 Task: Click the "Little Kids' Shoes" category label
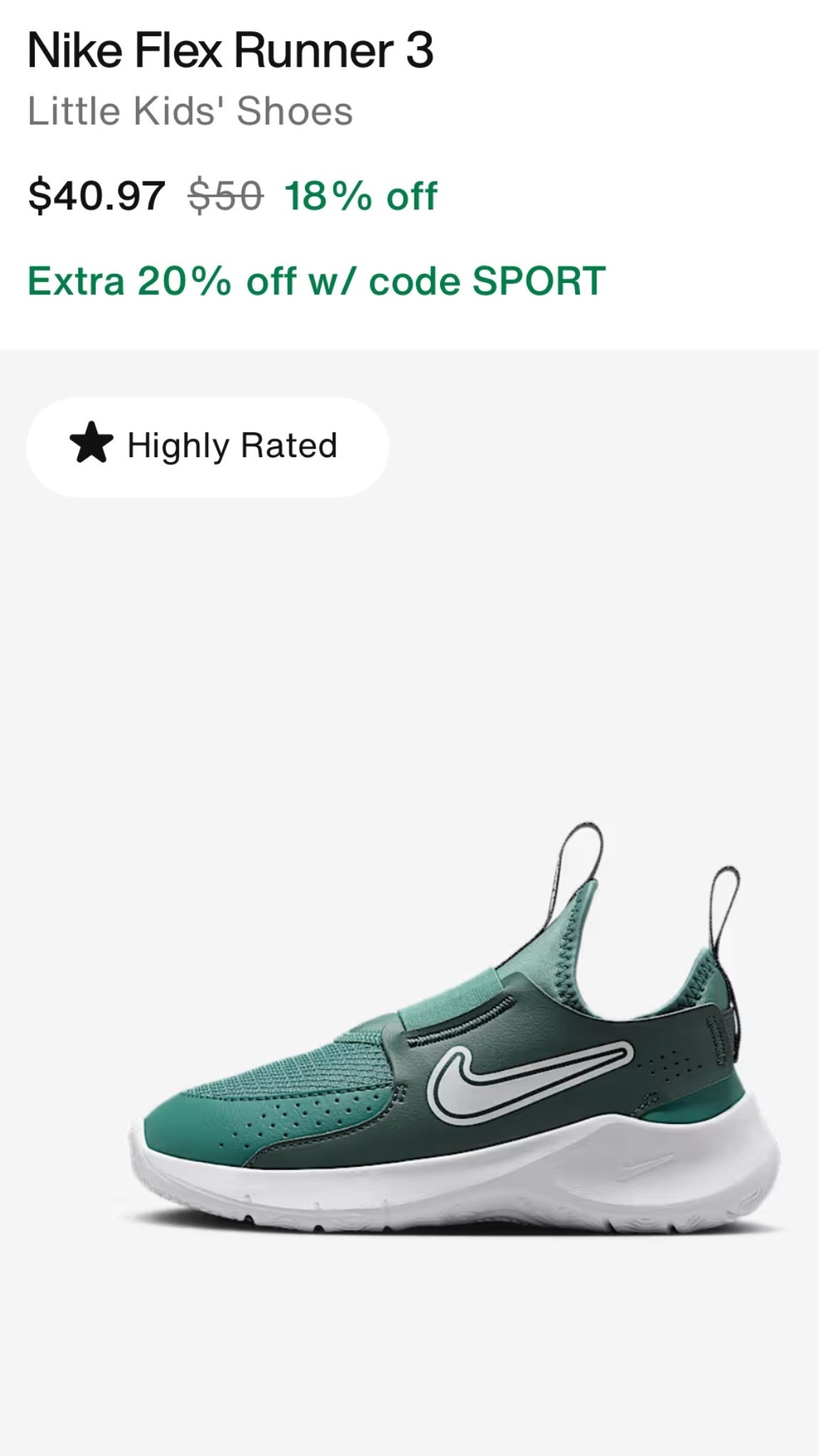point(192,109)
